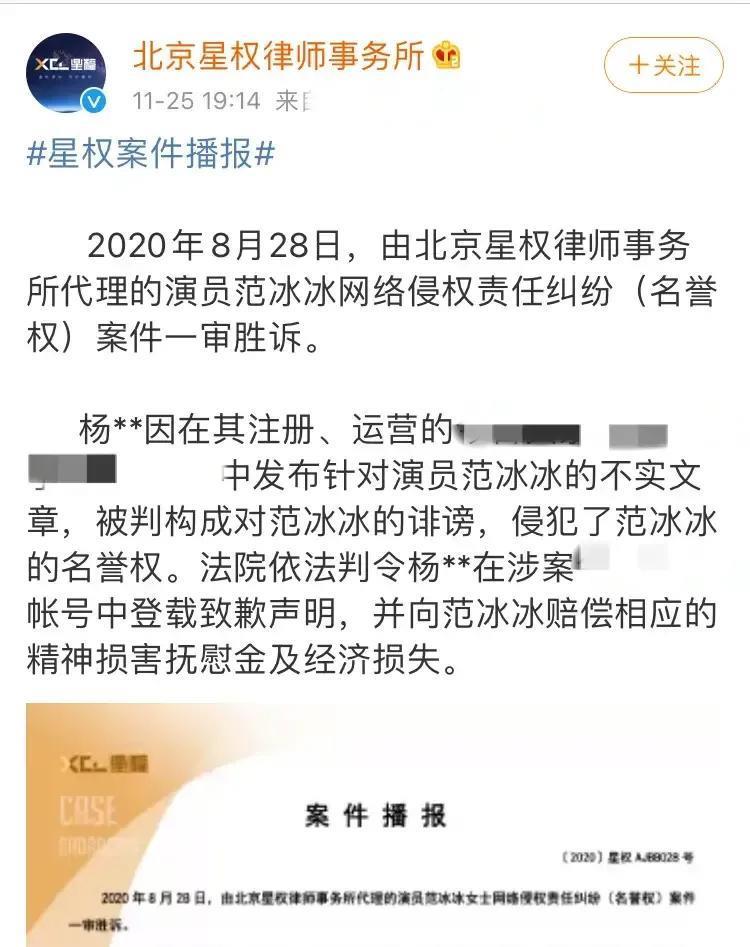
Task: Follow 北京星权律师事务所 with the 关注 button
Action: coord(663,66)
